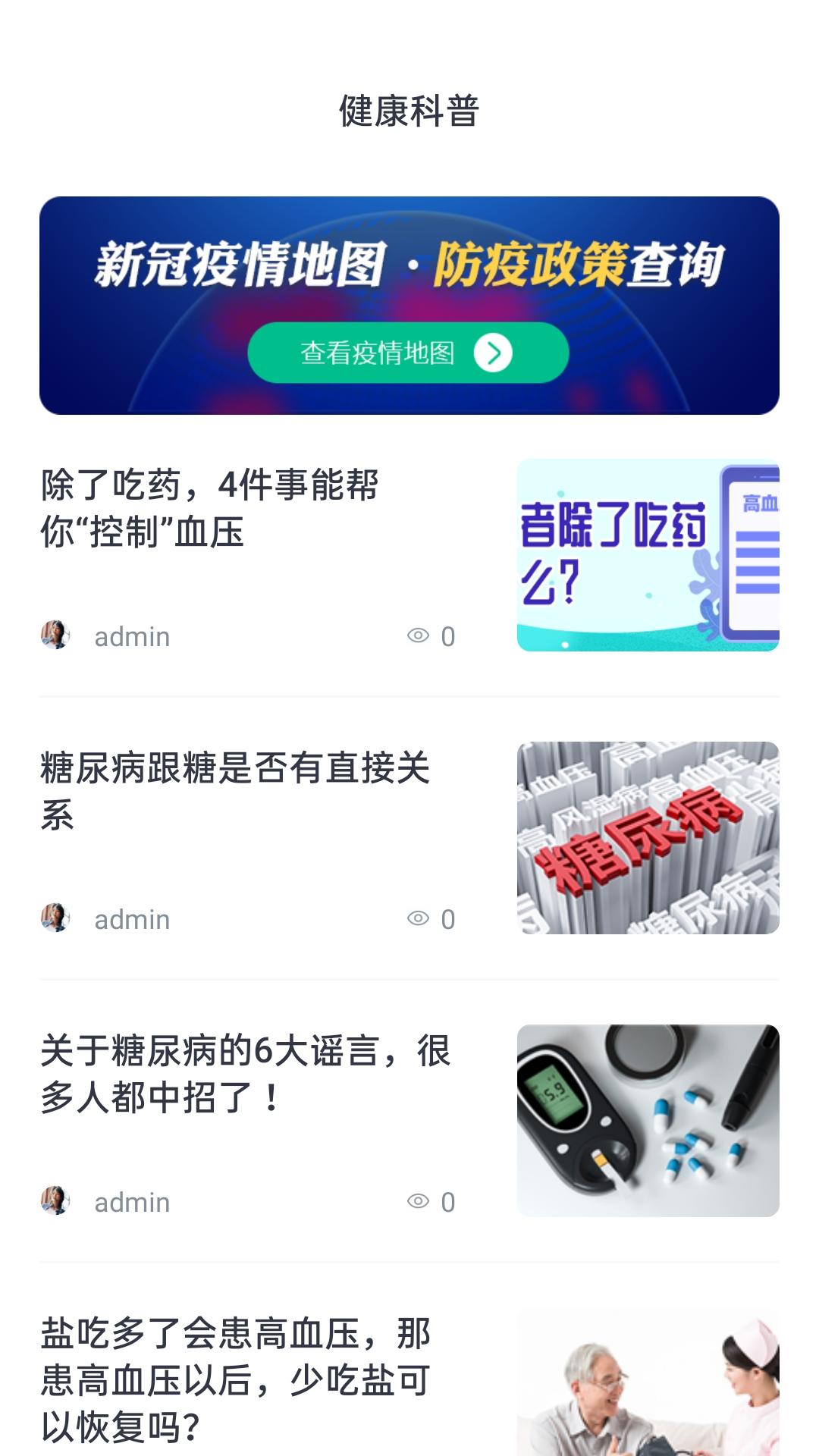This screenshot has width=819, height=1456.
Task: Click the view count 0 on third article
Action: tap(449, 1200)
